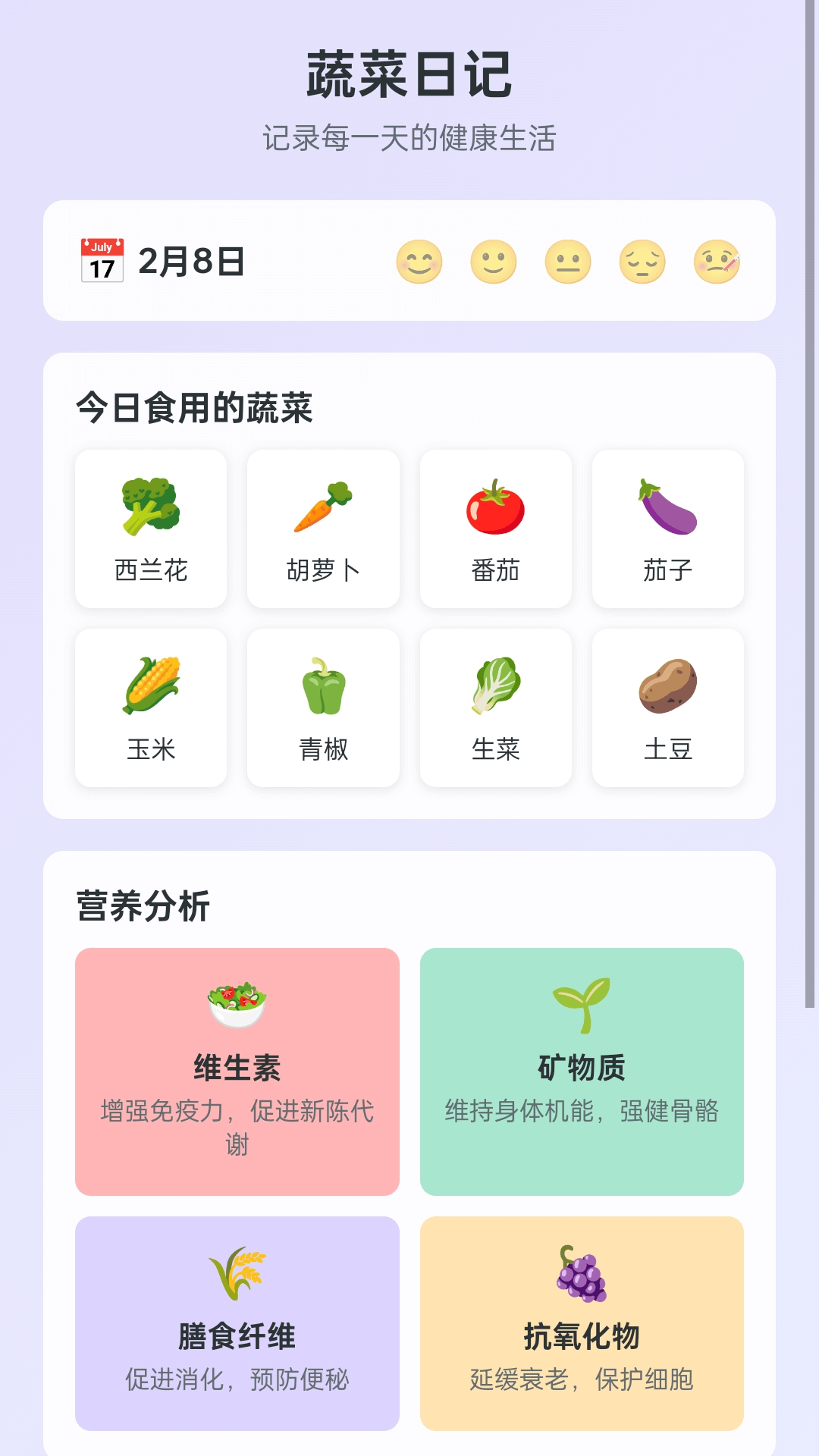Select the neutral face mood emoji
This screenshot has height=1456, width=819.
pyautogui.click(x=567, y=261)
